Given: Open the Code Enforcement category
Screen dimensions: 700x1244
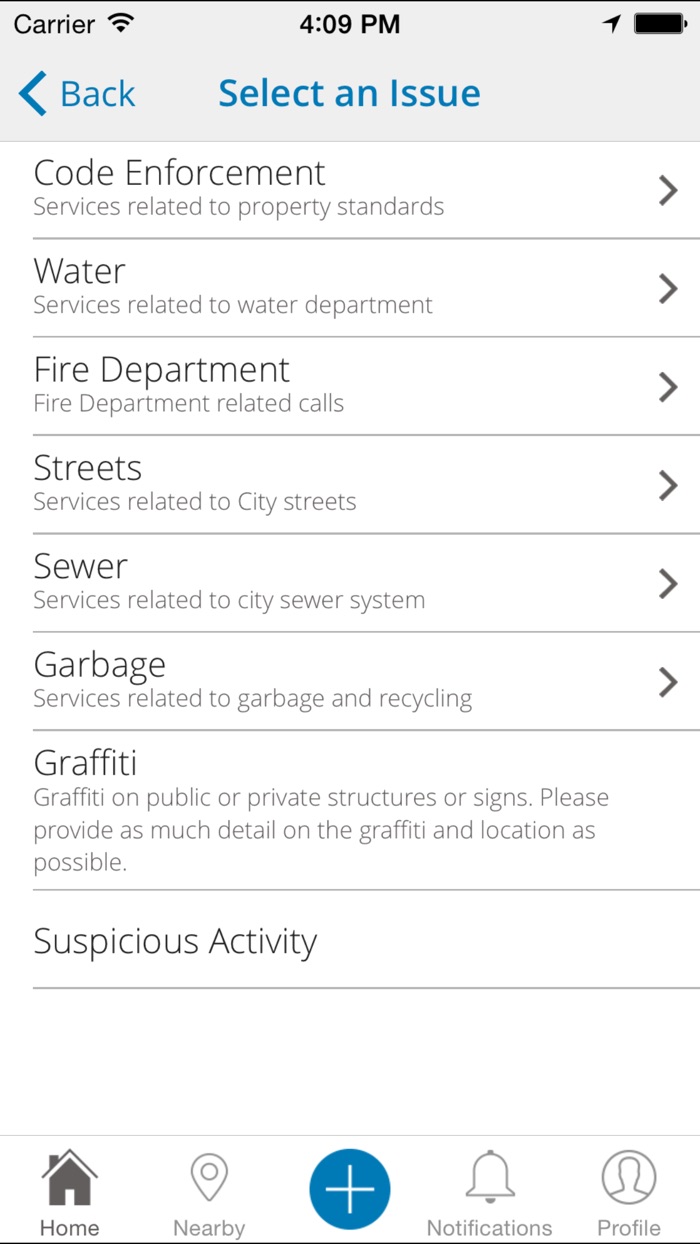Looking at the screenshot, I should [x=350, y=190].
